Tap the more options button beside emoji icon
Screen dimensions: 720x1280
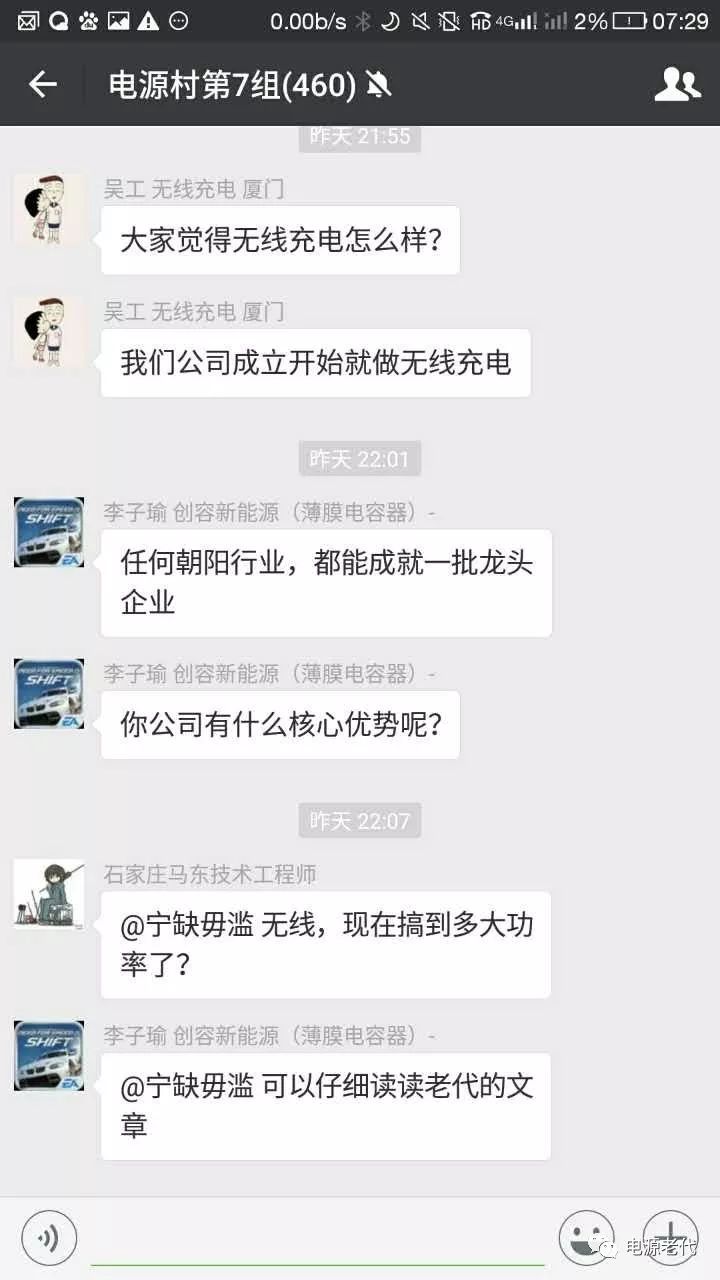click(669, 1236)
